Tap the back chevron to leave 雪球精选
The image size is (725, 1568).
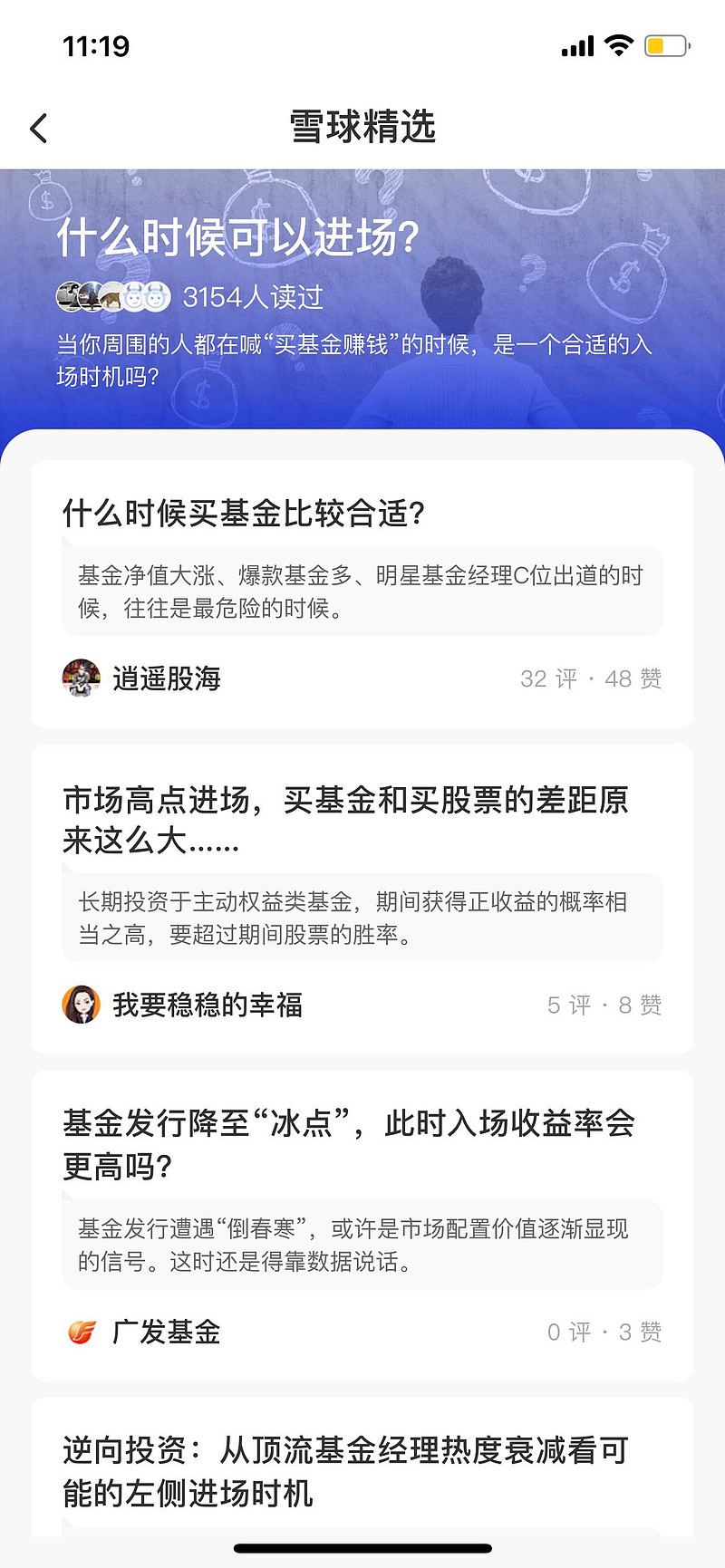click(38, 129)
